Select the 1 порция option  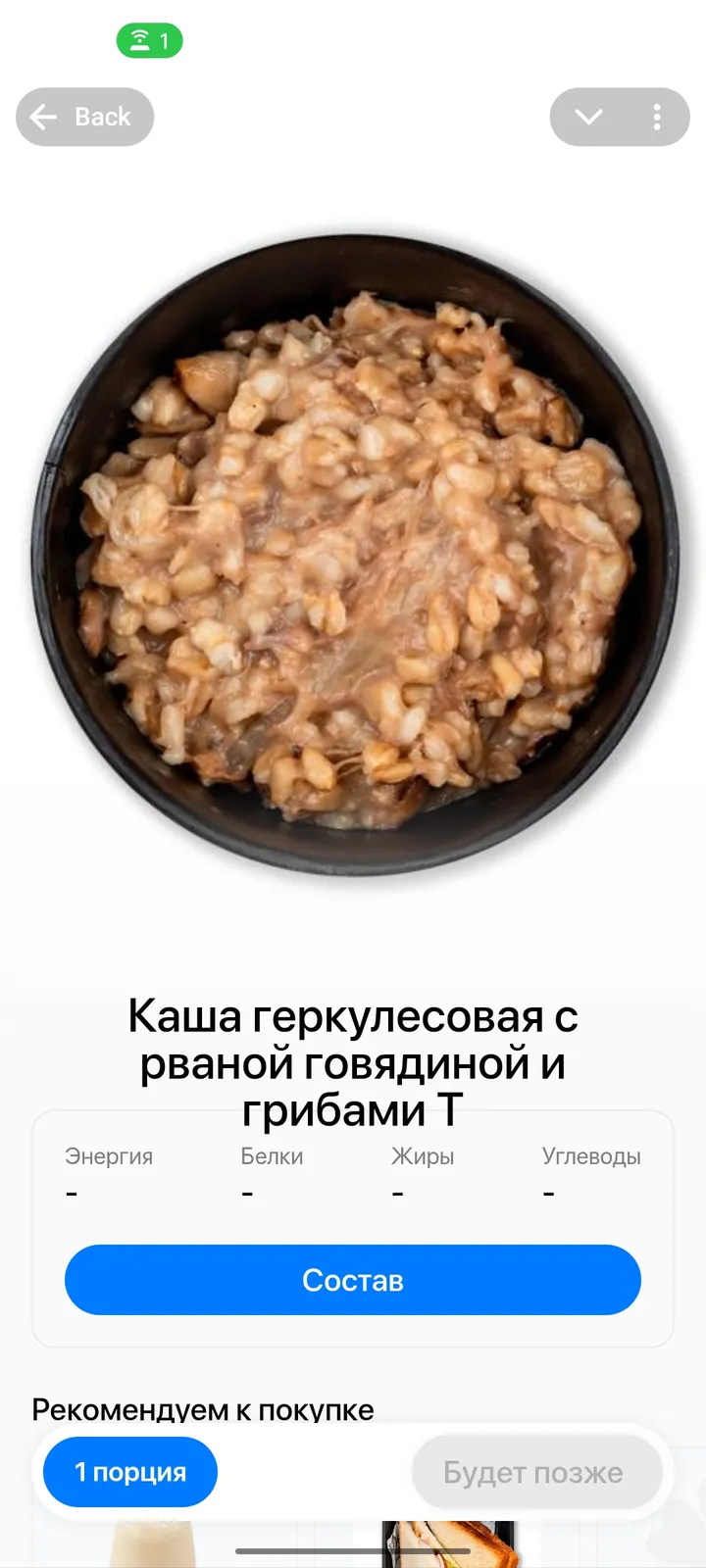click(x=130, y=1472)
